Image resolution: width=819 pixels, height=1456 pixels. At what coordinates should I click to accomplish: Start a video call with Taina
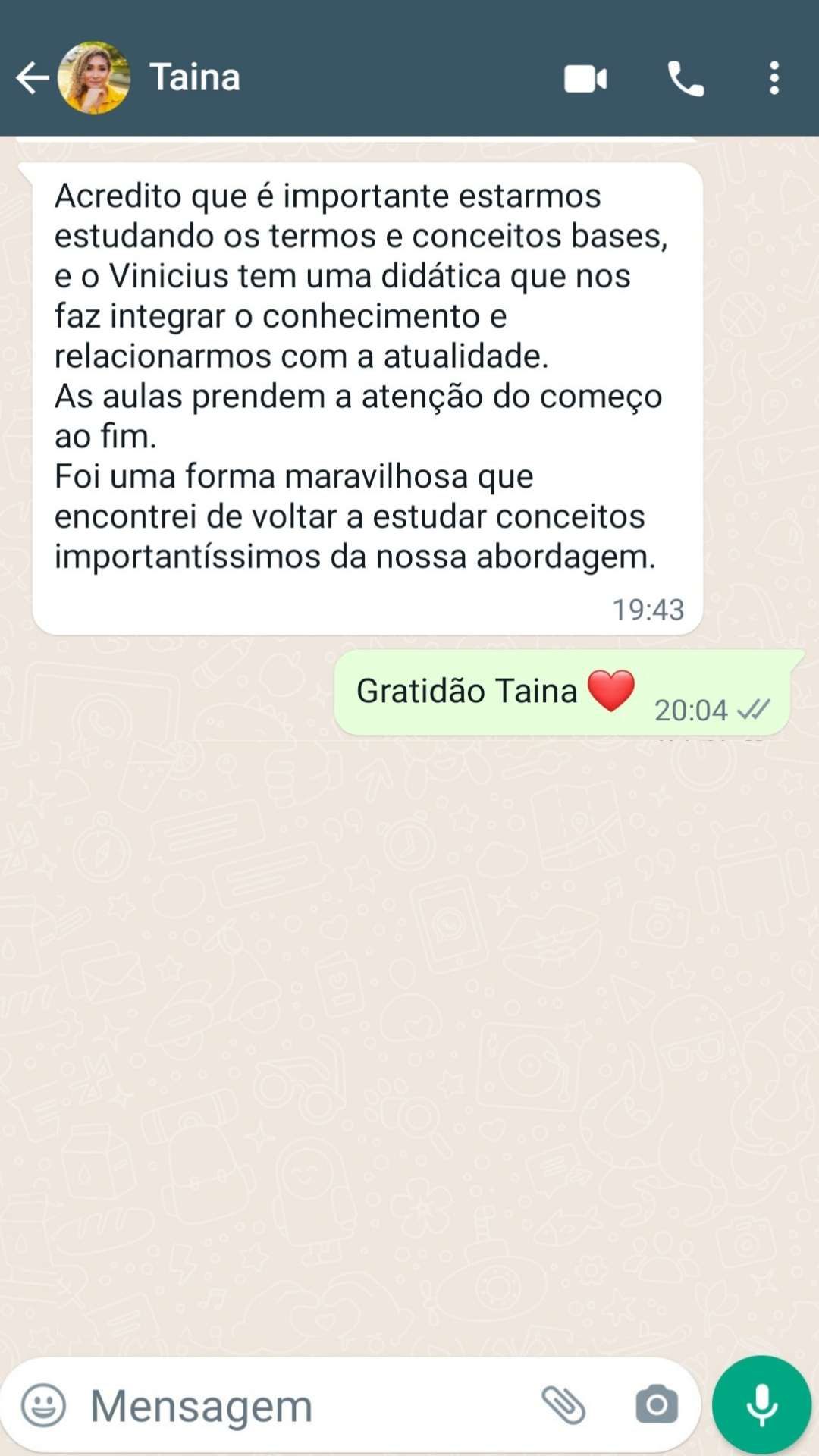tap(585, 78)
